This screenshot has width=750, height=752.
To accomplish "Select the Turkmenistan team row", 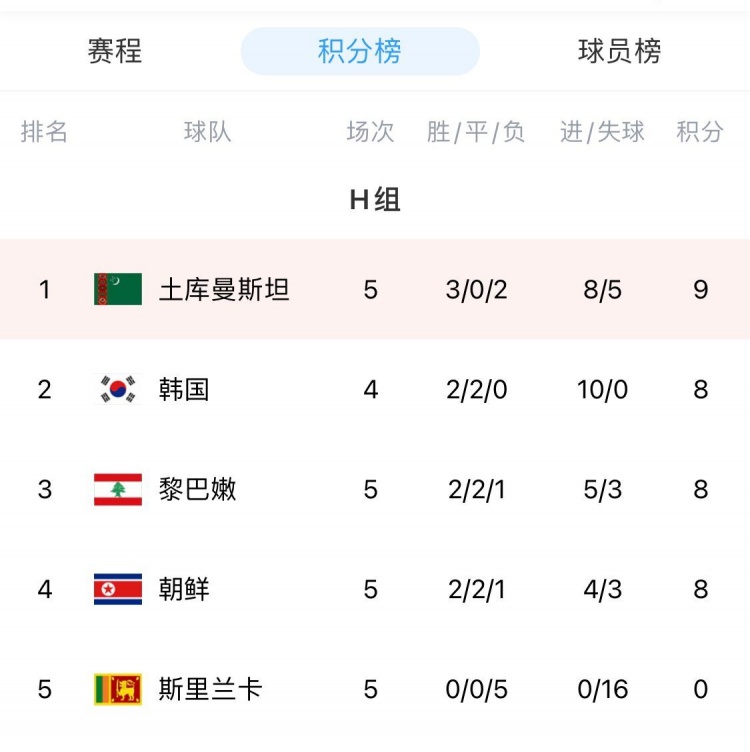I will (375, 289).
